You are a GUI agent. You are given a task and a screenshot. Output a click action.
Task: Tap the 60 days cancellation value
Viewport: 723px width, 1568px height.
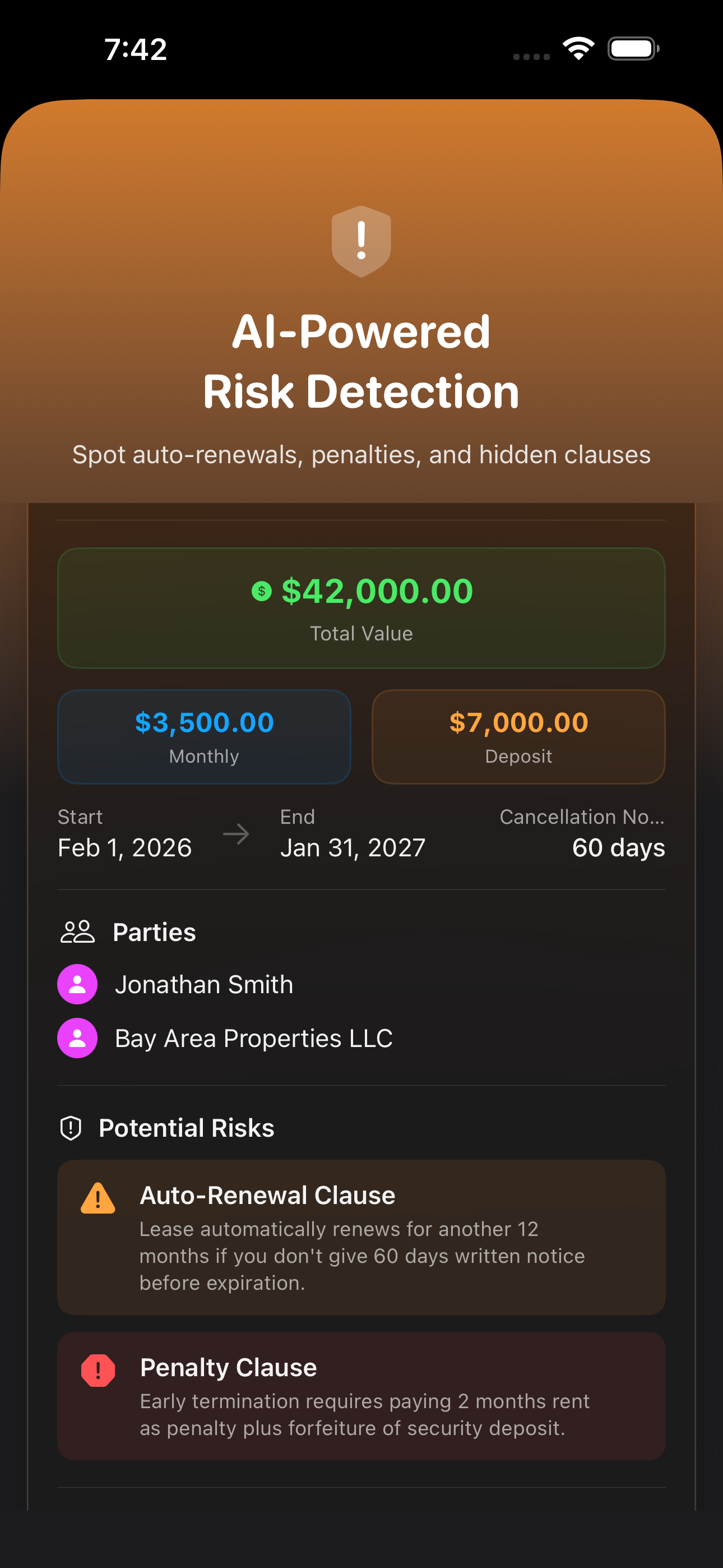coord(618,847)
